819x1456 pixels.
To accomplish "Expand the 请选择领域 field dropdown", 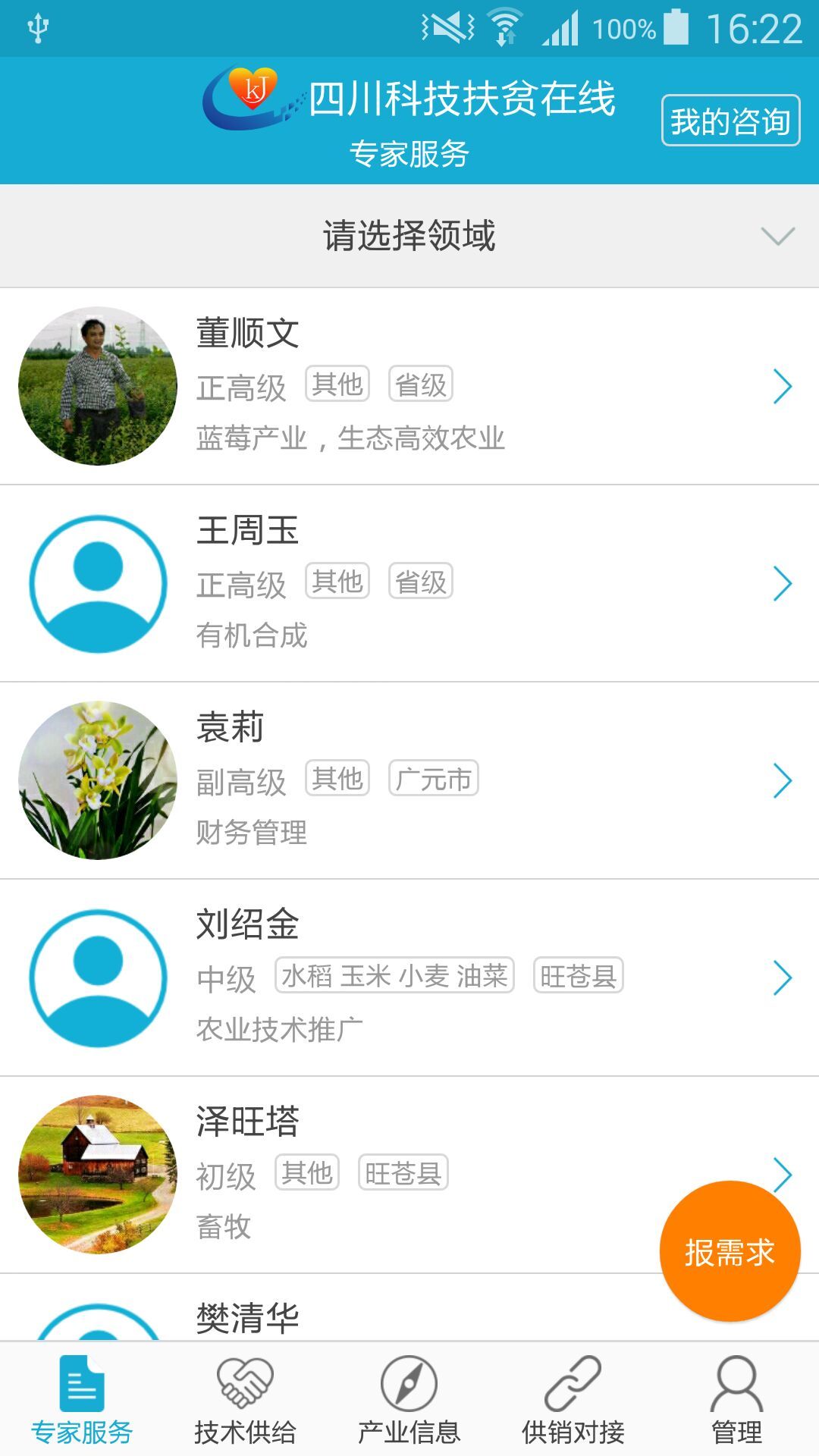I will pos(409,236).
